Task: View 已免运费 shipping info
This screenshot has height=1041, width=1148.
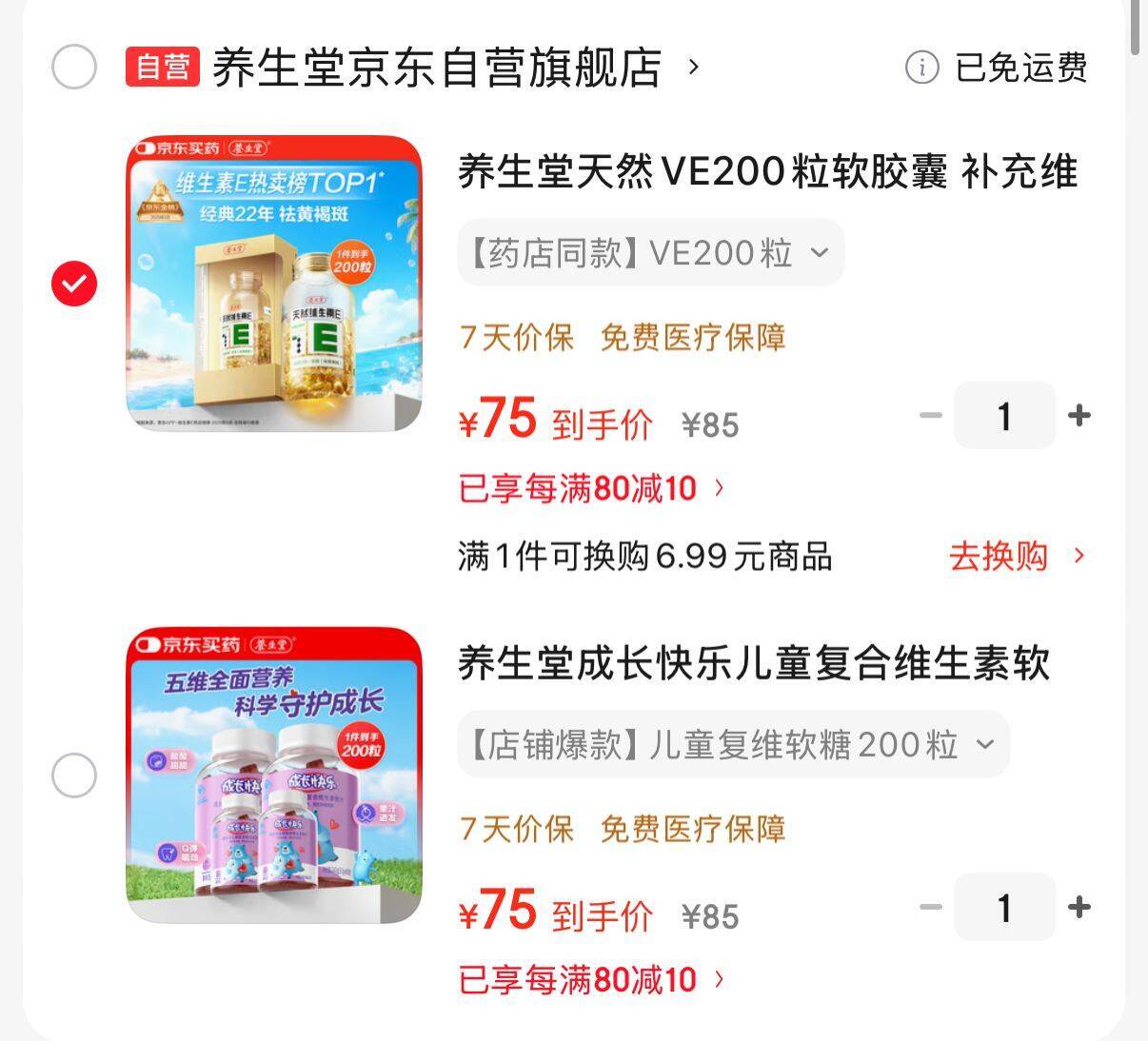Action: coord(996,68)
